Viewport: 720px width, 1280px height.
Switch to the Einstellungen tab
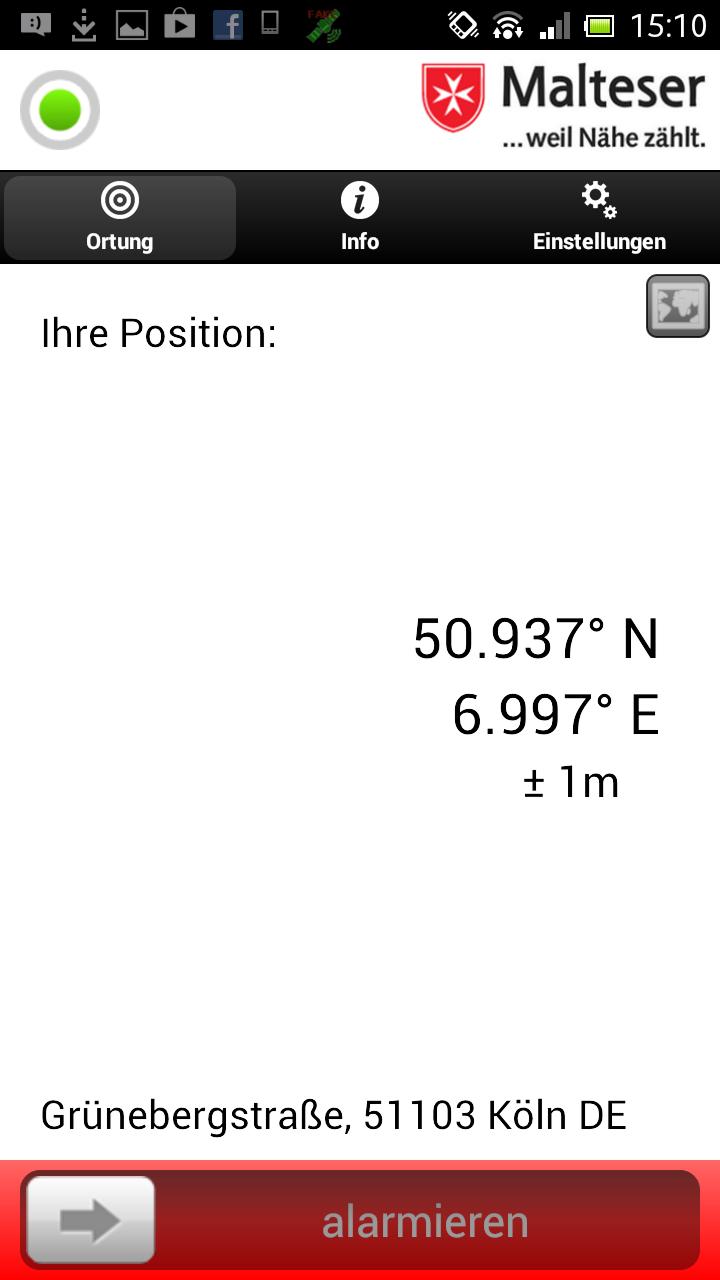click(598, 218)
